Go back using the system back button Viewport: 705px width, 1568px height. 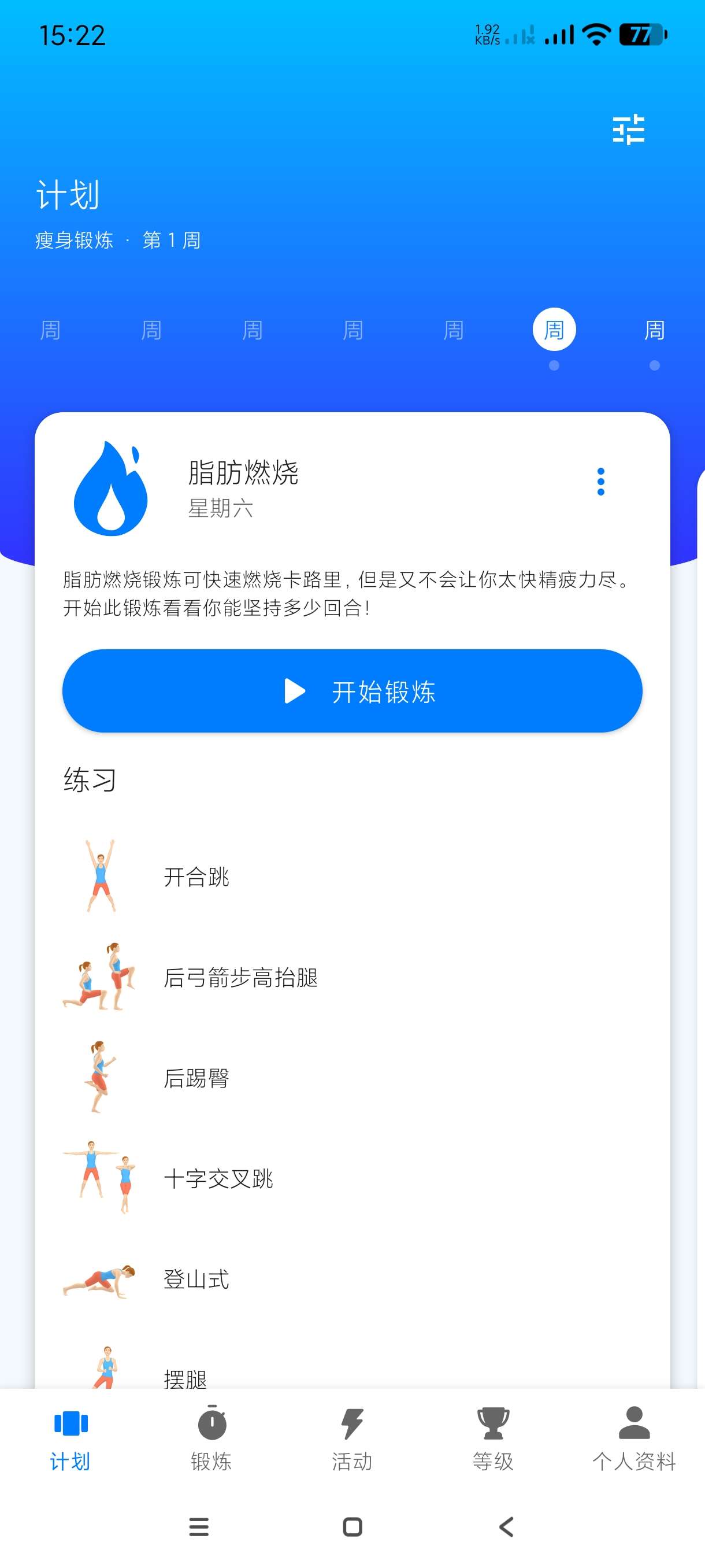pyautogui.click(x=506, y=1526)
